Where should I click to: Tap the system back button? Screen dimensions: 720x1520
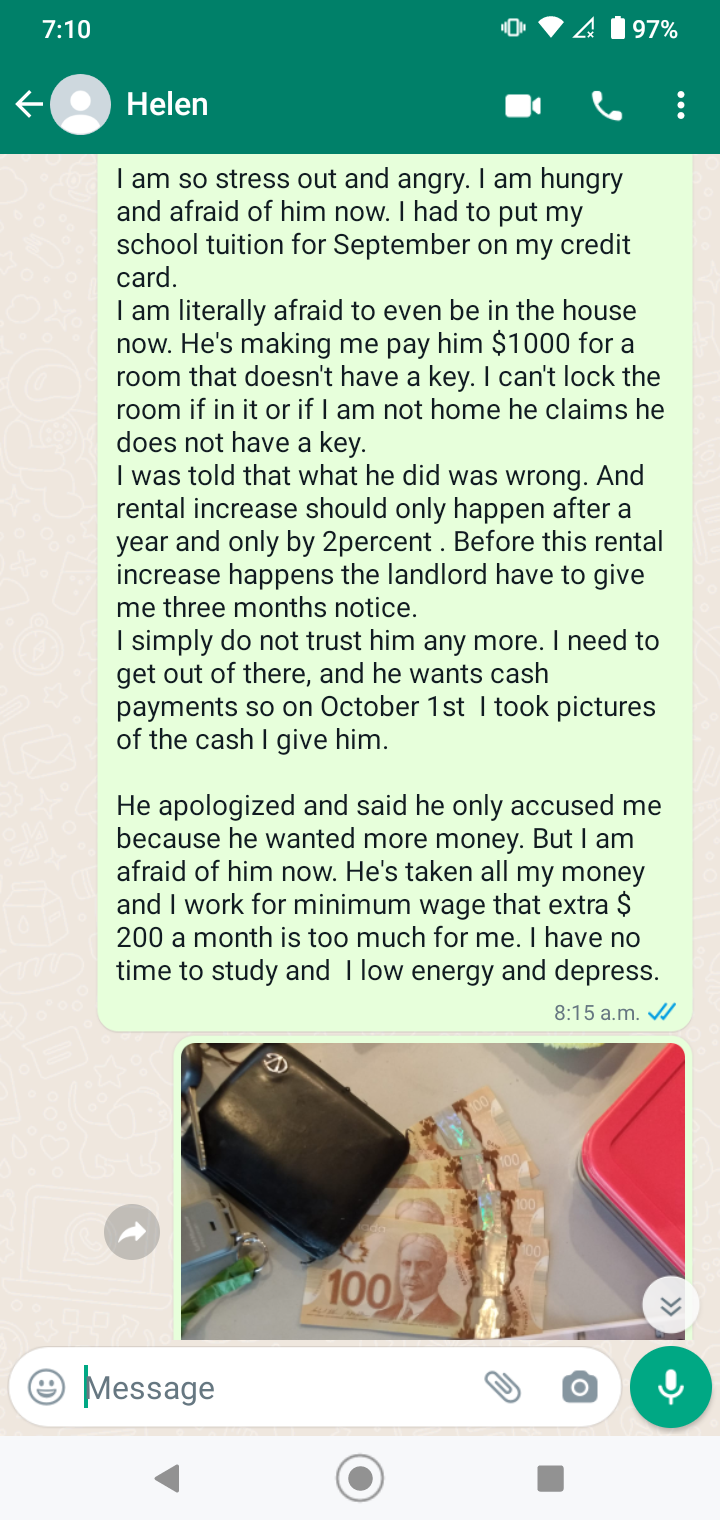point(168,1478)
